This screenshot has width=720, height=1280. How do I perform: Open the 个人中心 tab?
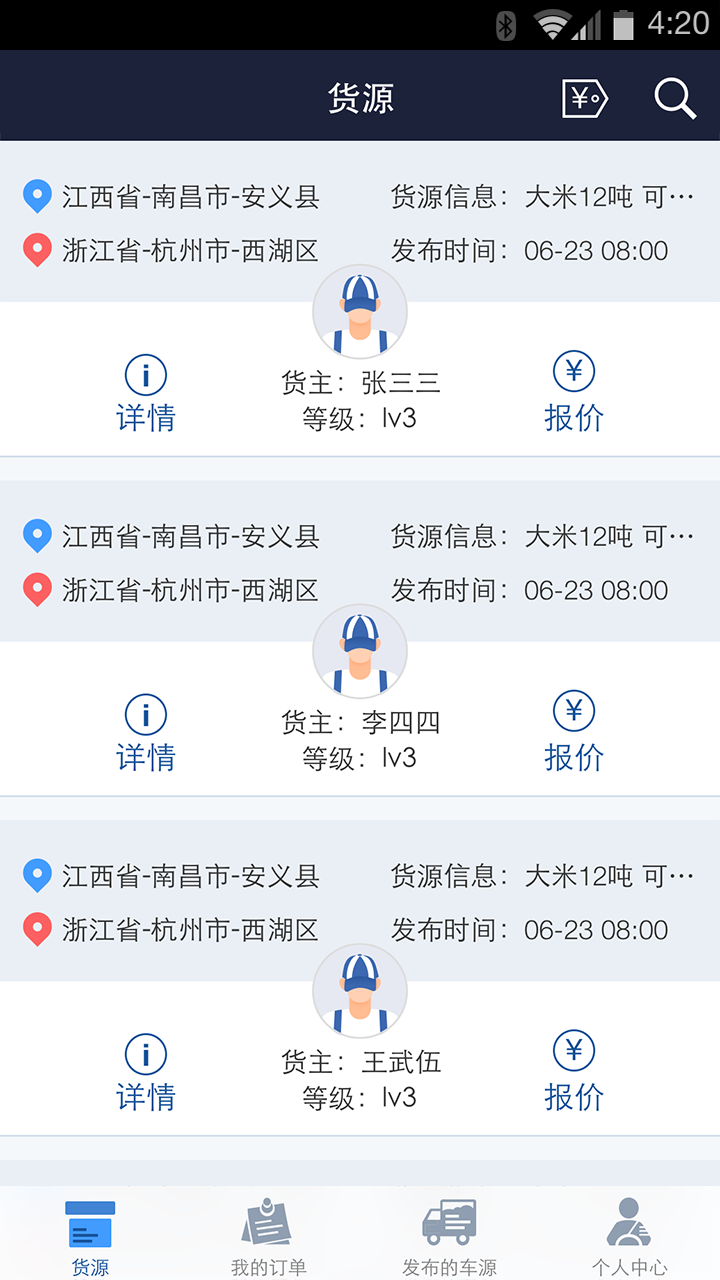(x=629, y=1236)
